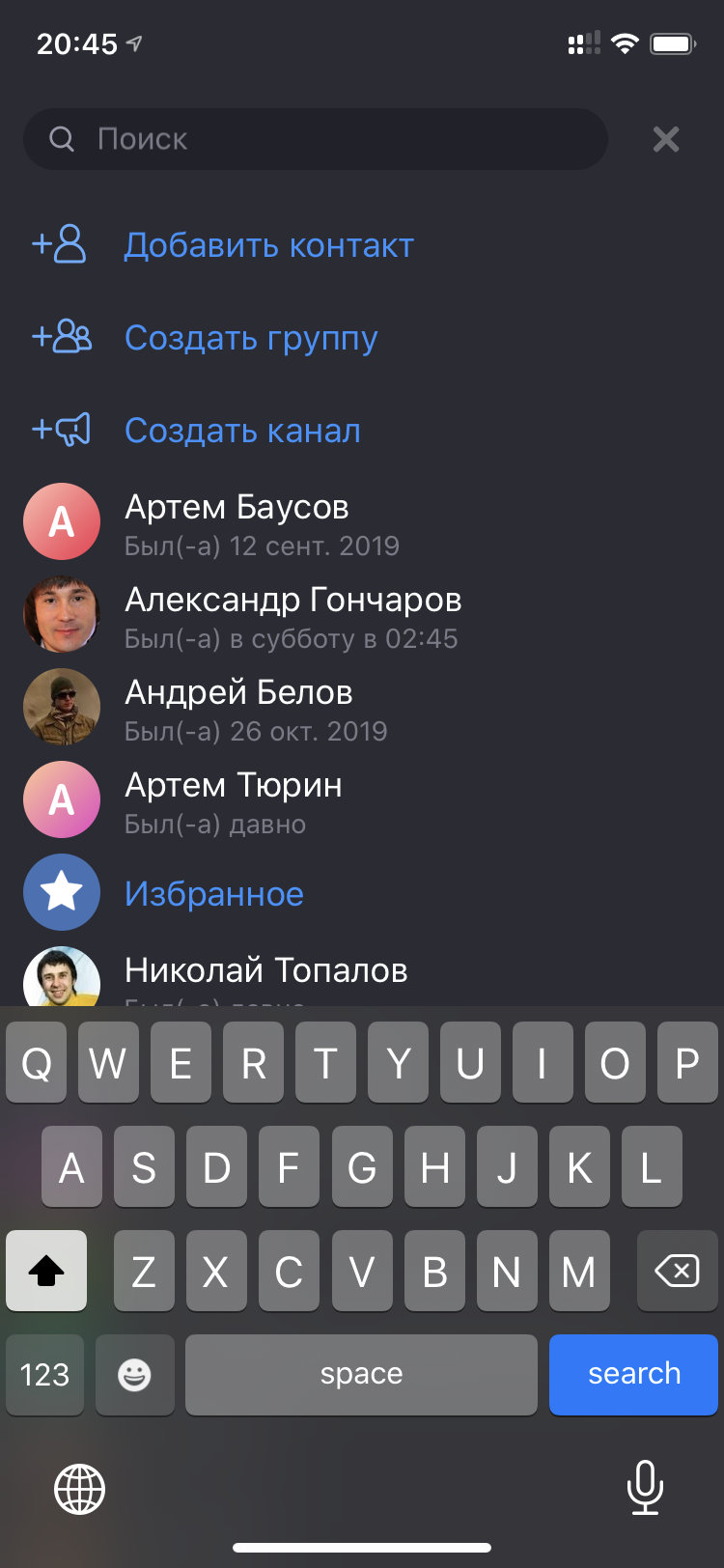This screenshot has height=1568, width=724.
Task: Open the chat with Артем Тюрин
Action: pyautogui.click(x=362, y=800)
